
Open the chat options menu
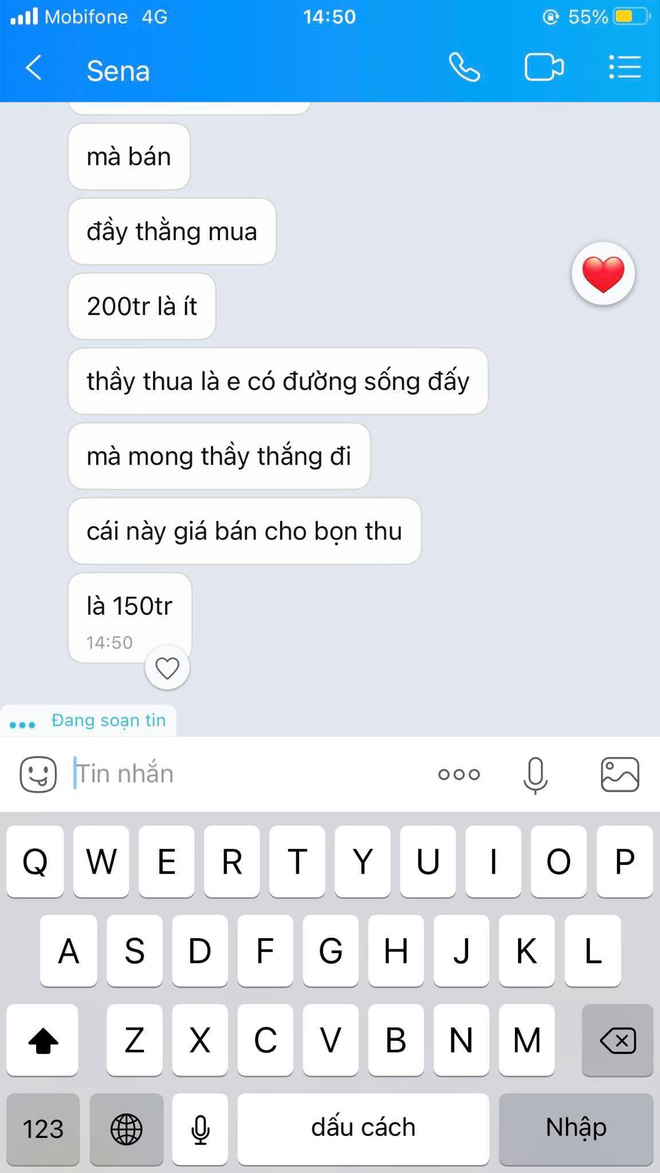tap(624, 68)
